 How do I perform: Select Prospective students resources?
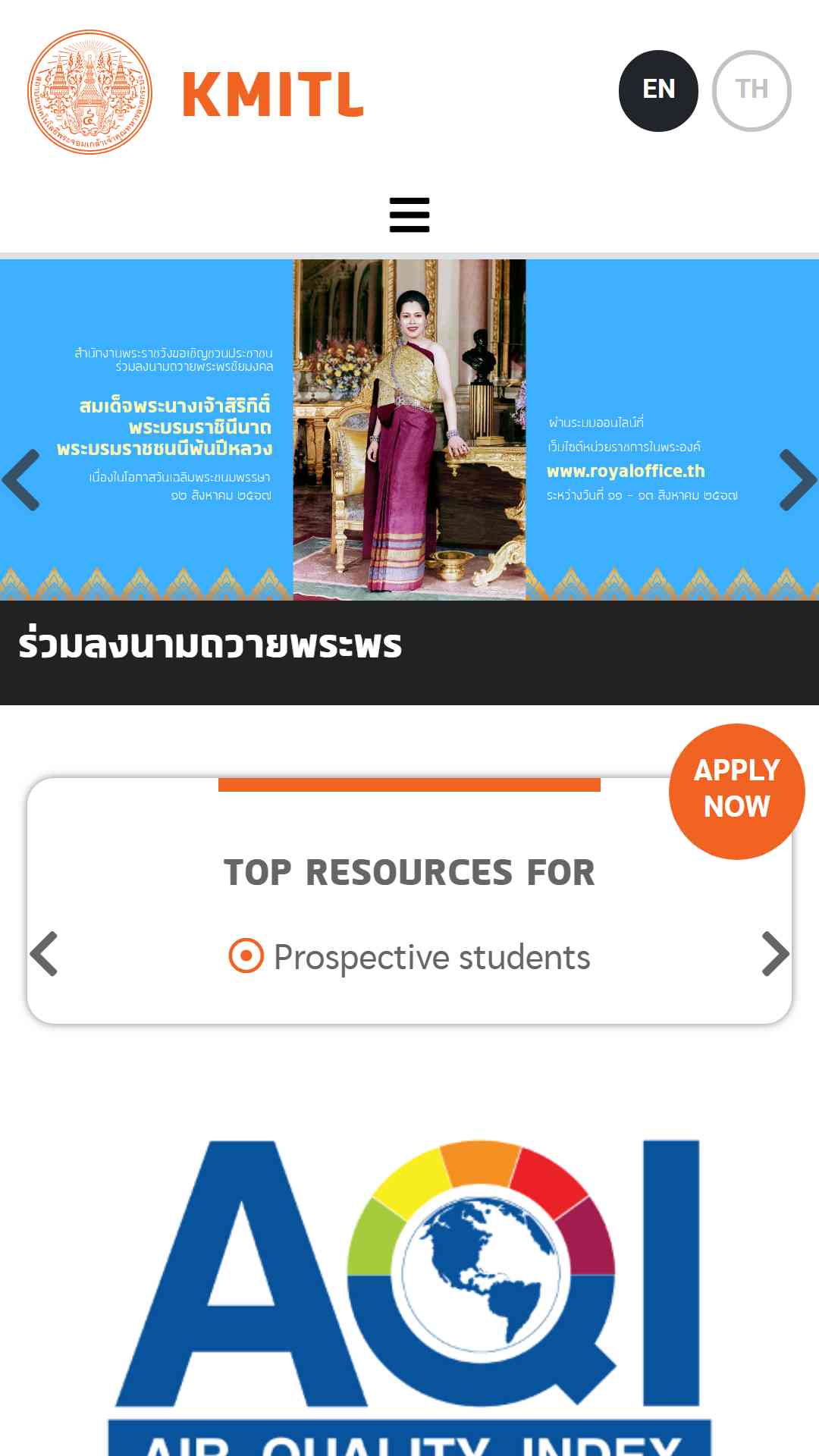coord(409,957)
